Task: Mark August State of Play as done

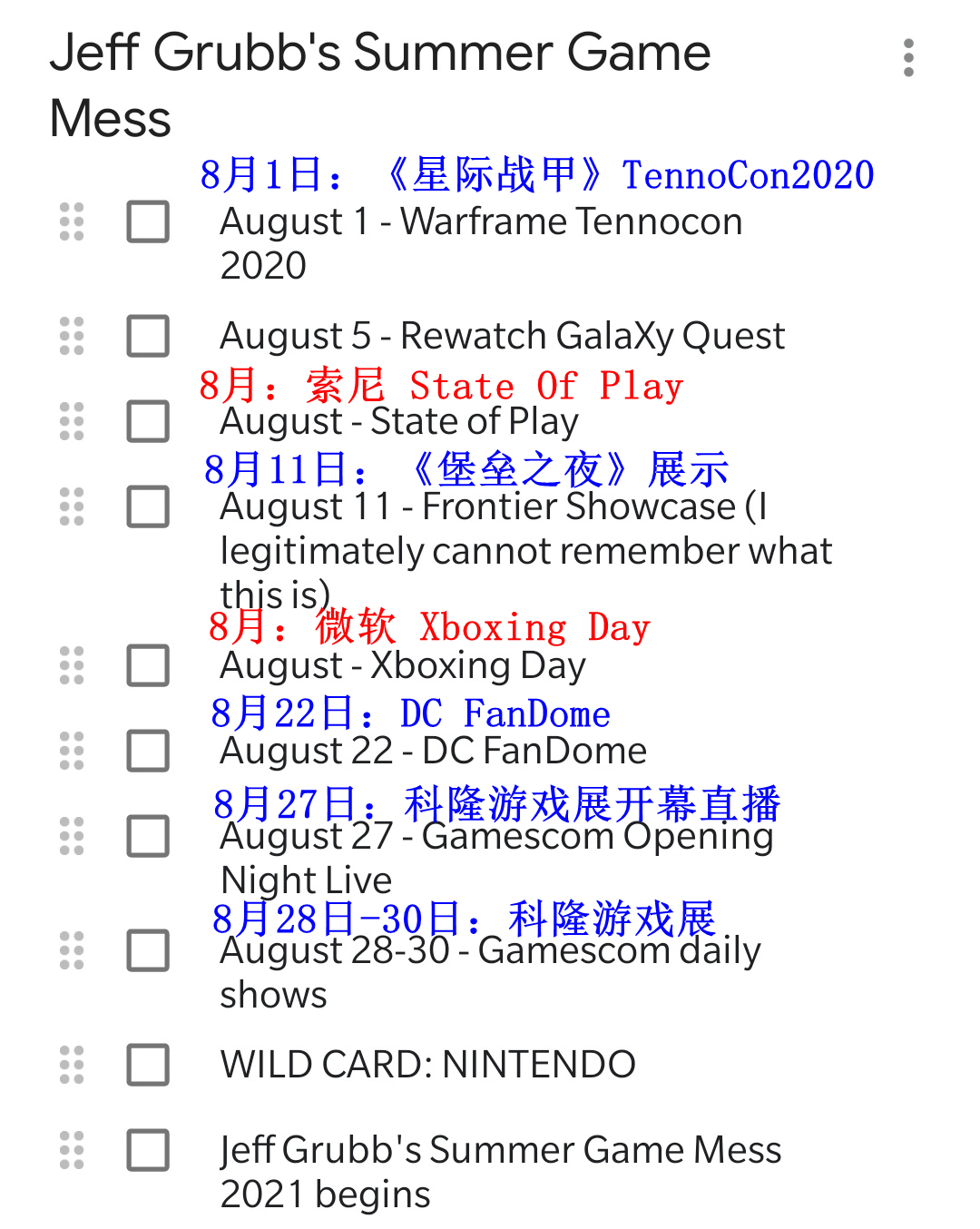Action: pyautogui.click(x=148, y=421)
